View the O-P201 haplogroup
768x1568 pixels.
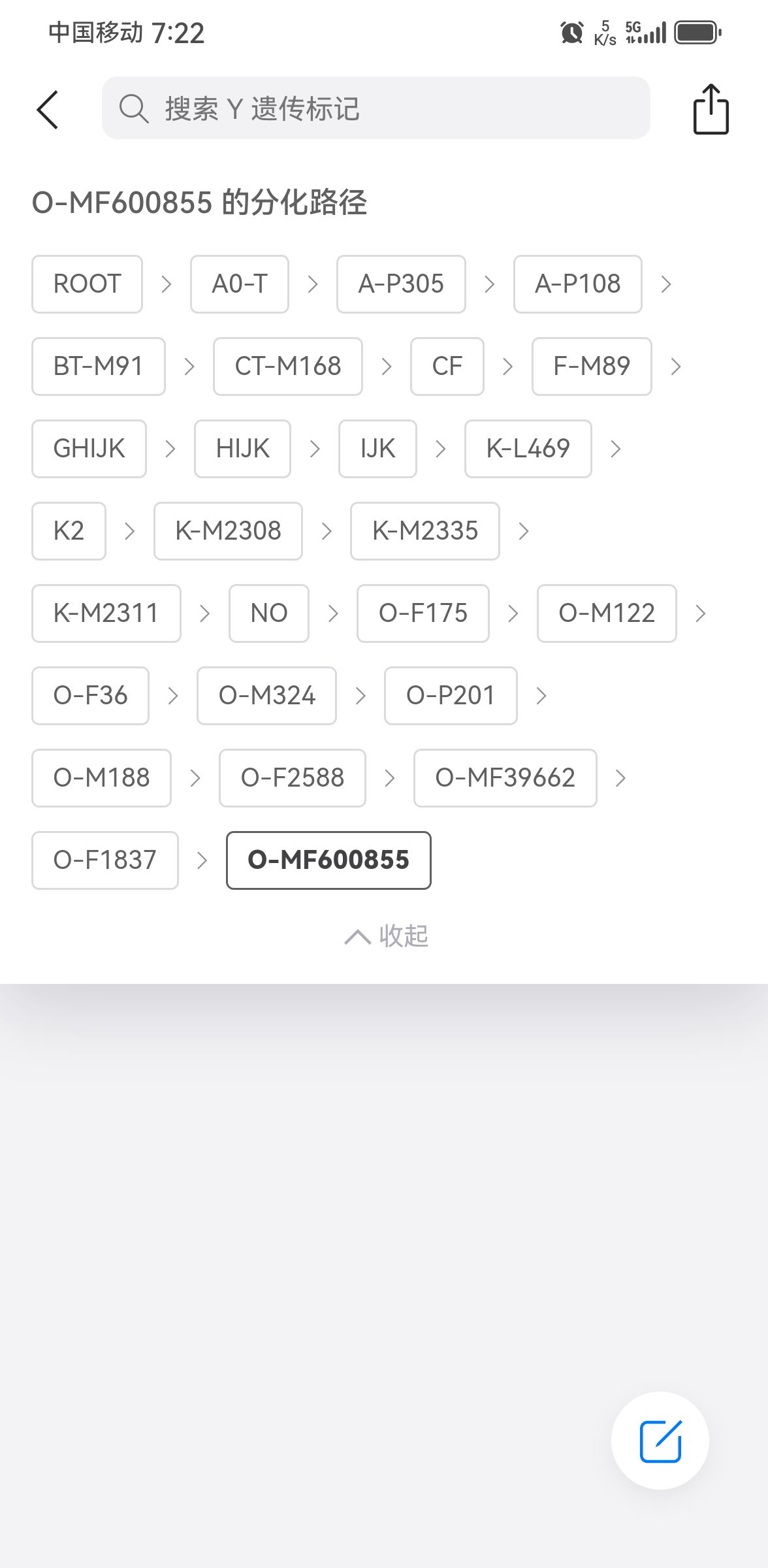451,696
